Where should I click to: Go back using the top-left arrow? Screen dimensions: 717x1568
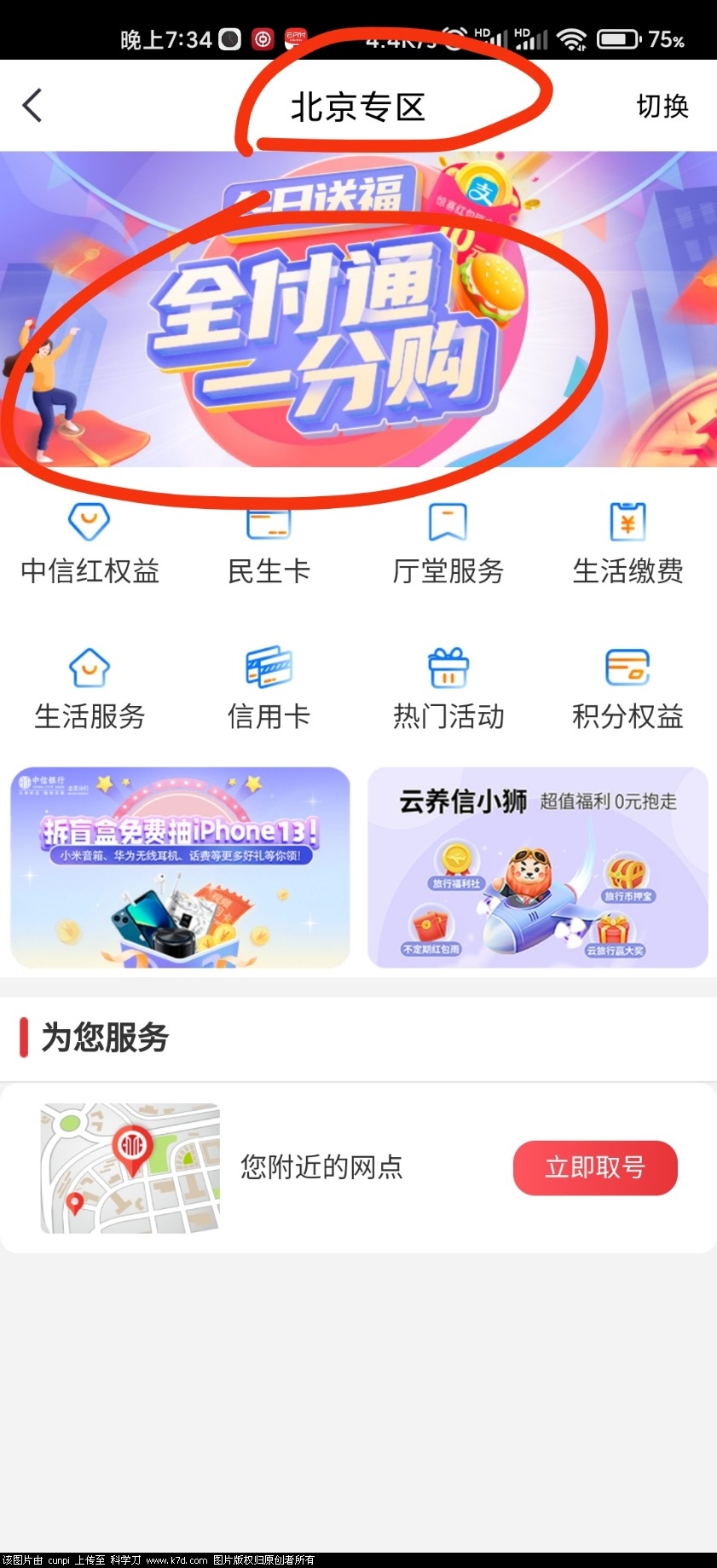tap(32, 107)
